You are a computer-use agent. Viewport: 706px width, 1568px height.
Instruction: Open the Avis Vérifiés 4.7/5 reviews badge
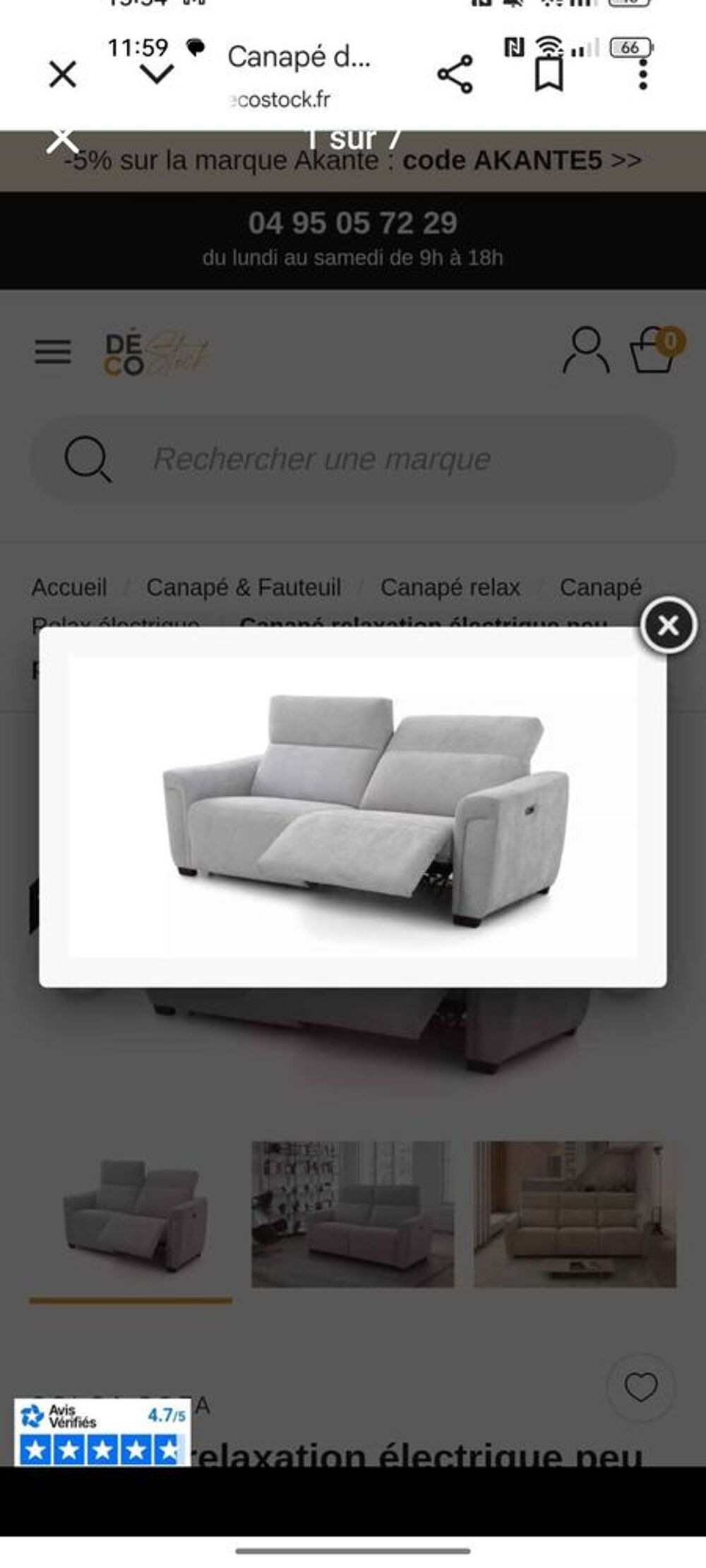[102, 1433]
